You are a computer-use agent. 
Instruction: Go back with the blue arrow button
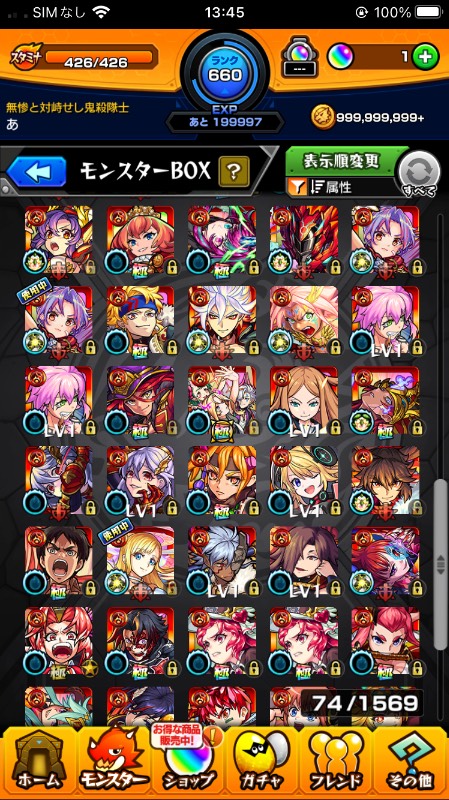pyautogui.click(x=37, y=171)
